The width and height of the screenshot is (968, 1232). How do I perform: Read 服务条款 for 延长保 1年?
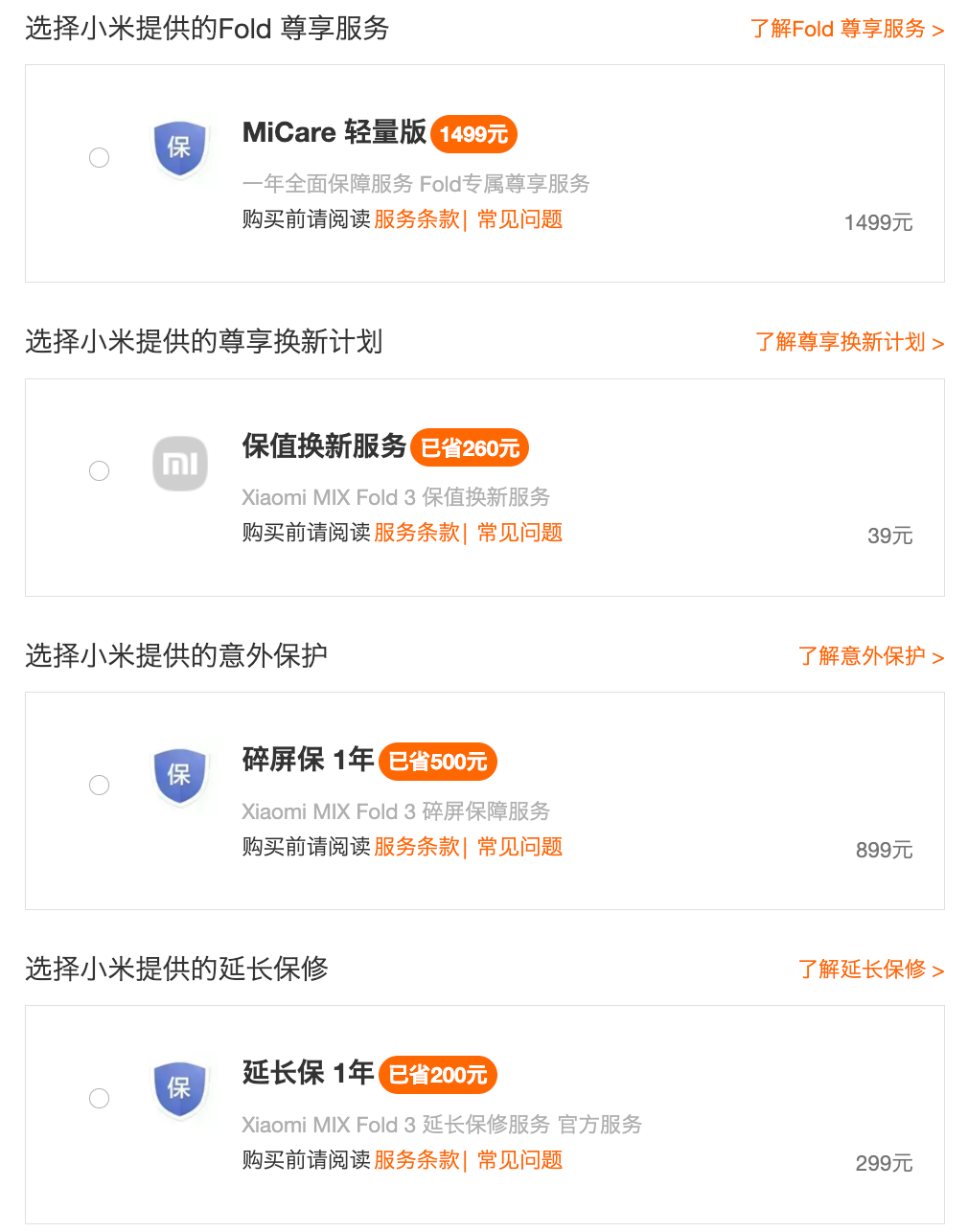(417, 1160)
